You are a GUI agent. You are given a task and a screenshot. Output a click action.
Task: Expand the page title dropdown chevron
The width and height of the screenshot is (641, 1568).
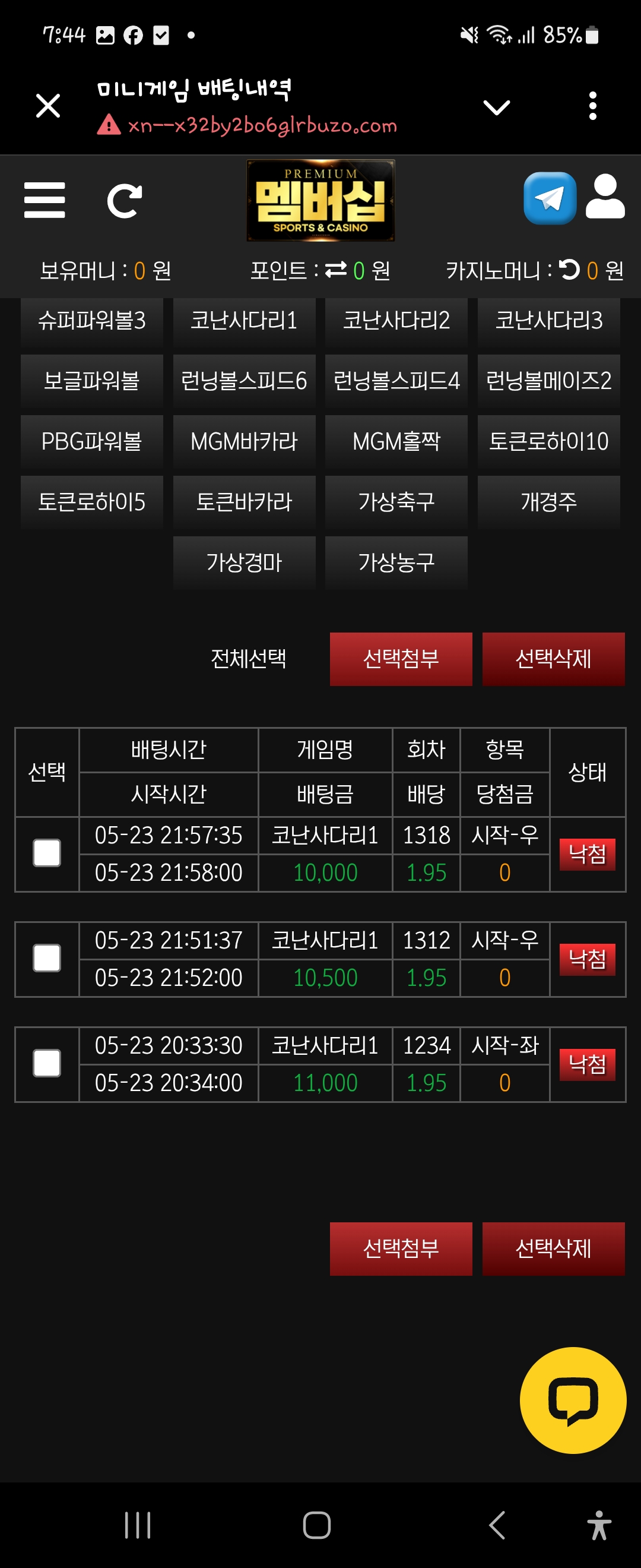[496, 108]
